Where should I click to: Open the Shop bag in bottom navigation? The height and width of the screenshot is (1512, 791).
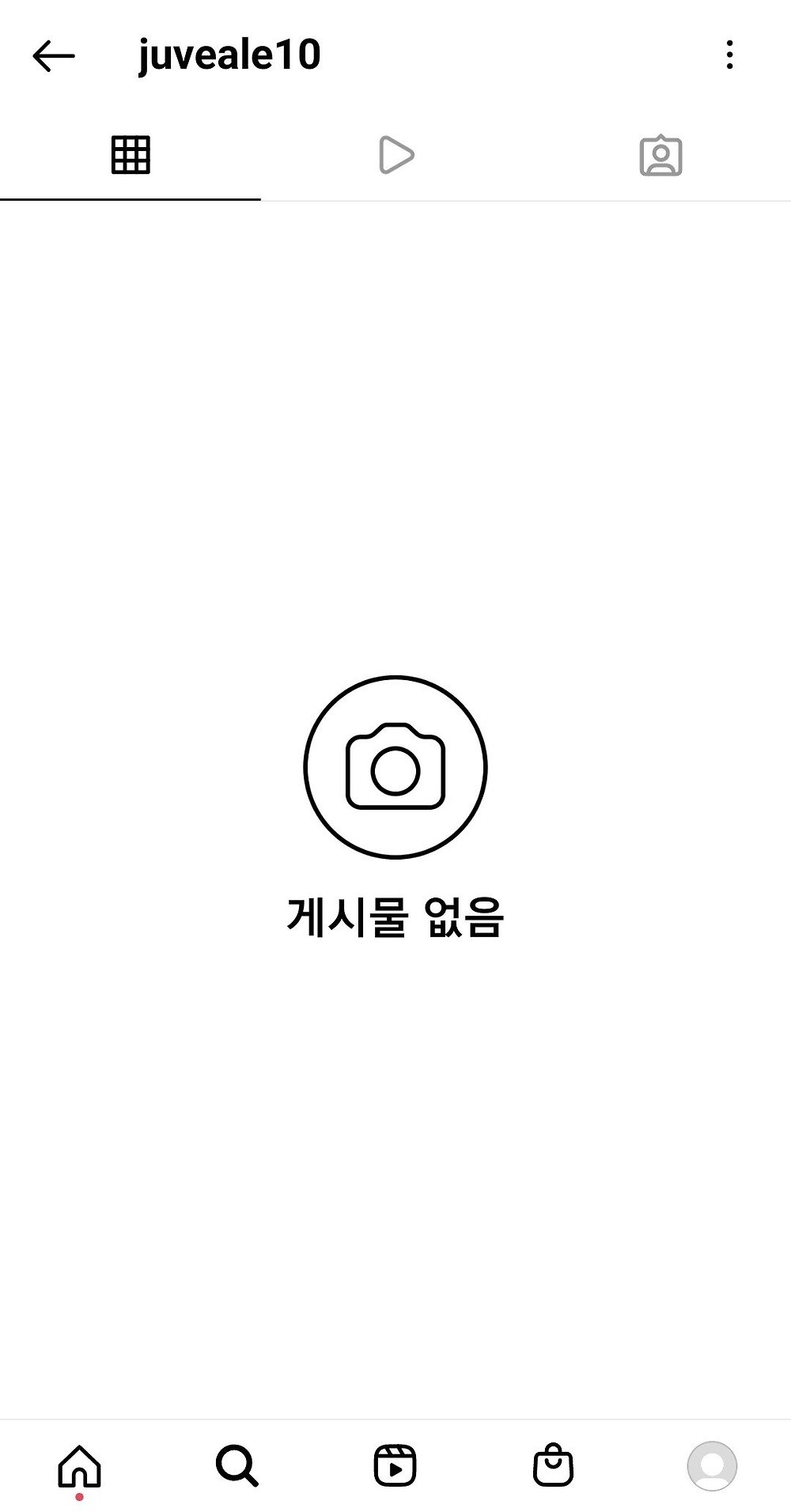(x=553, y=1465)
